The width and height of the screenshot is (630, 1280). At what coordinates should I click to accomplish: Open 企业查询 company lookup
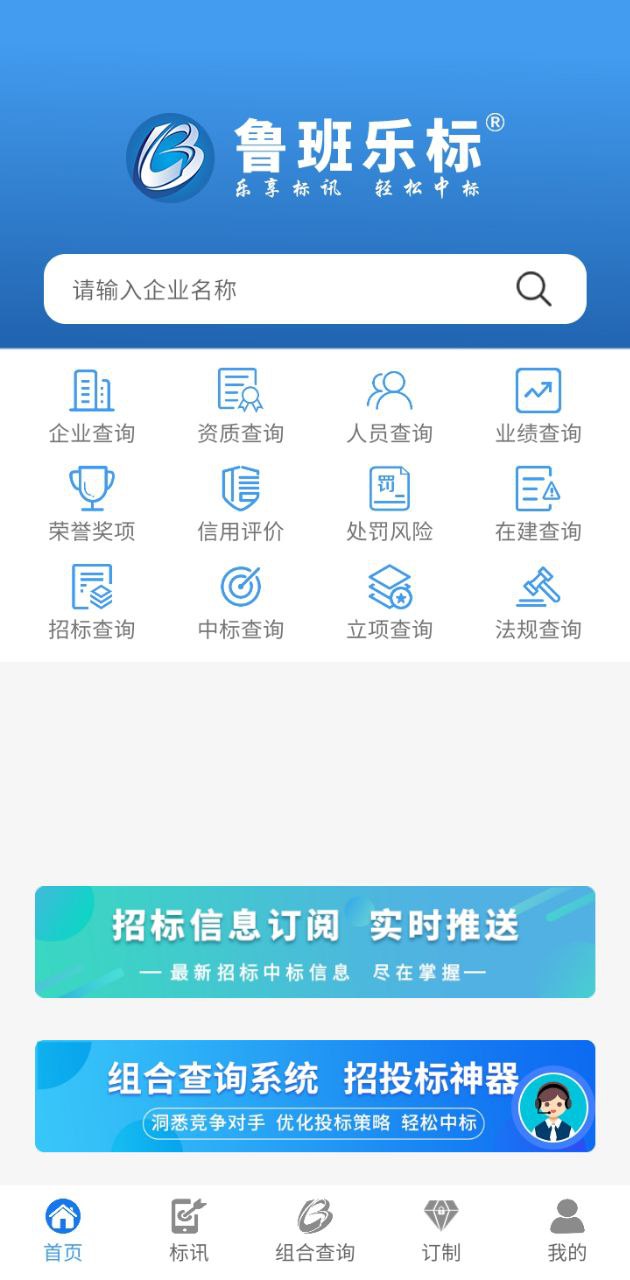[x=92, y=405]
